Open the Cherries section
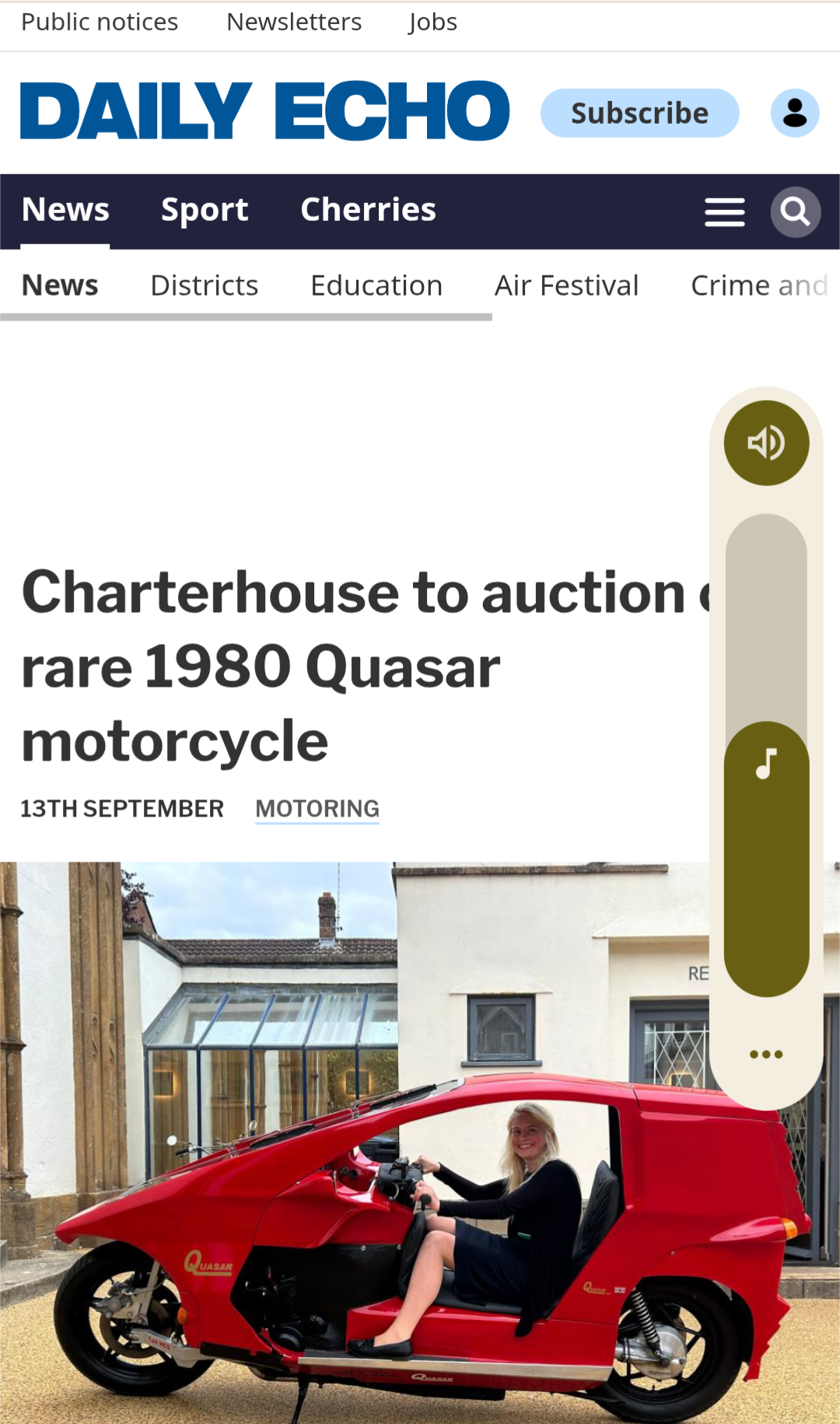840x1424 pixels. pos(368,210)
